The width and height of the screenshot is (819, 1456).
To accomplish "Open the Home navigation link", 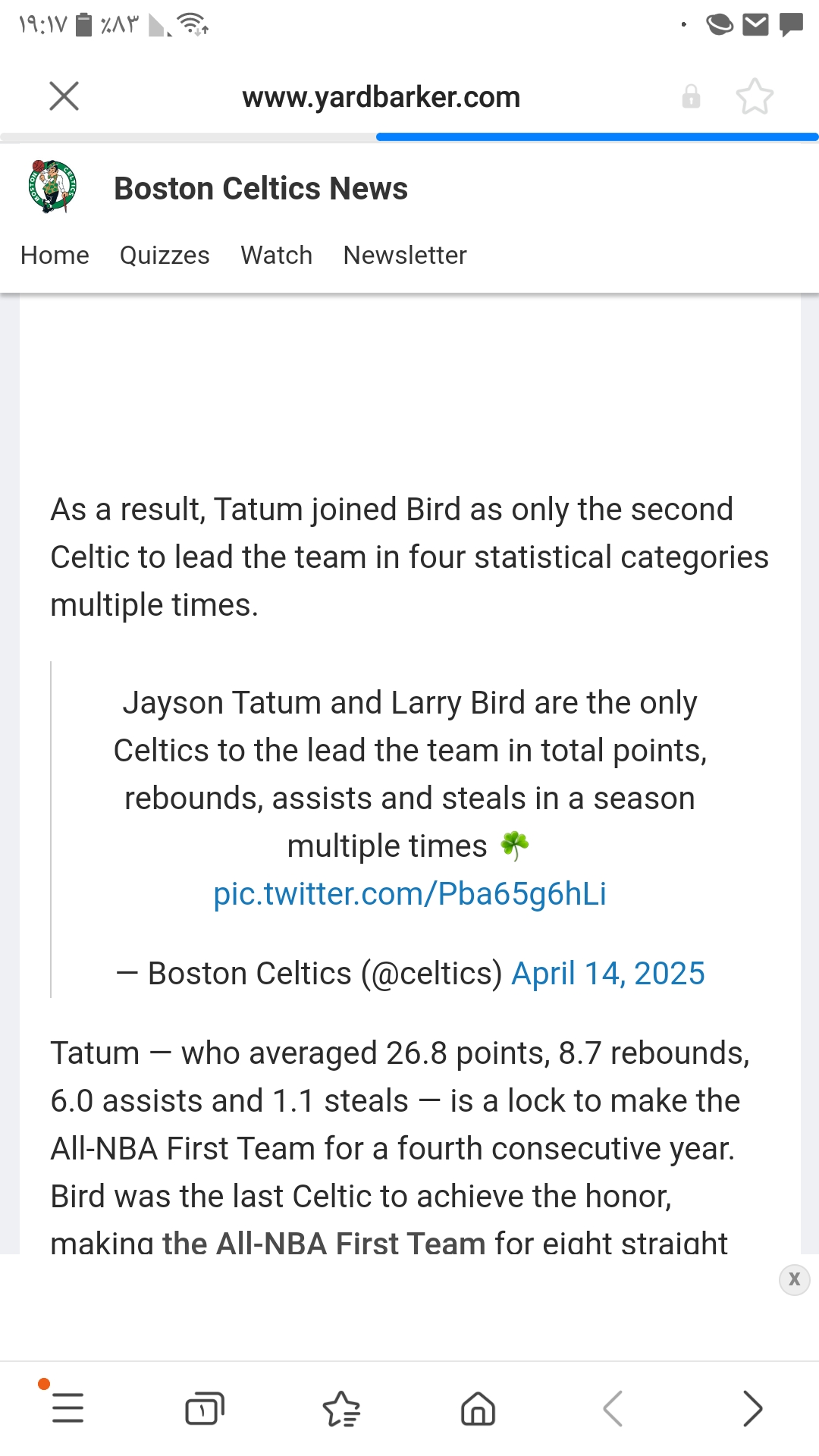I will point(55,256).
